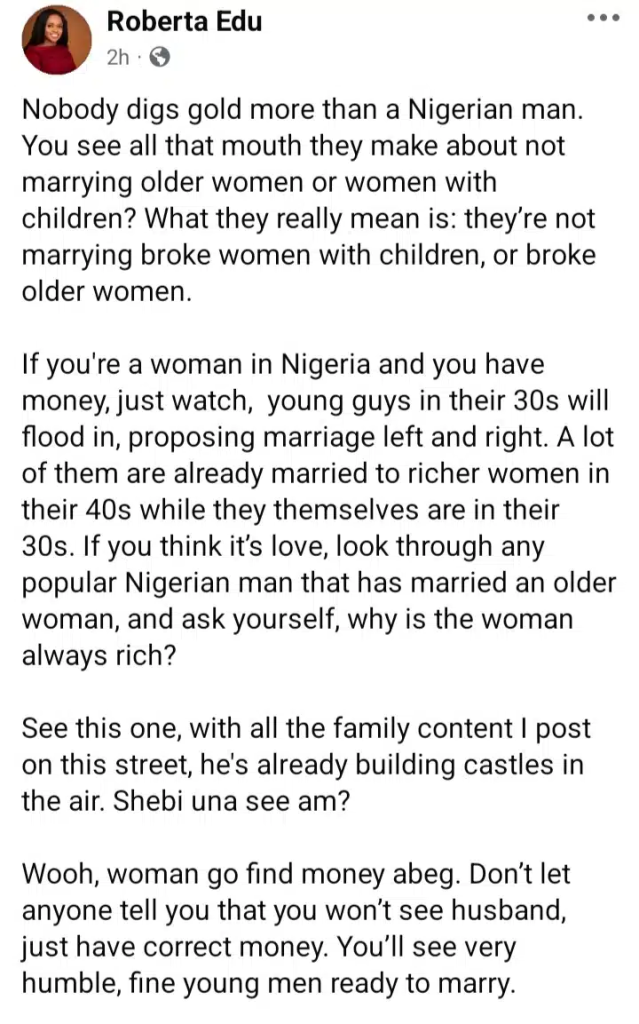Open Roberta Edu's profile picture
639x1024 pixels.
point(56,40)
